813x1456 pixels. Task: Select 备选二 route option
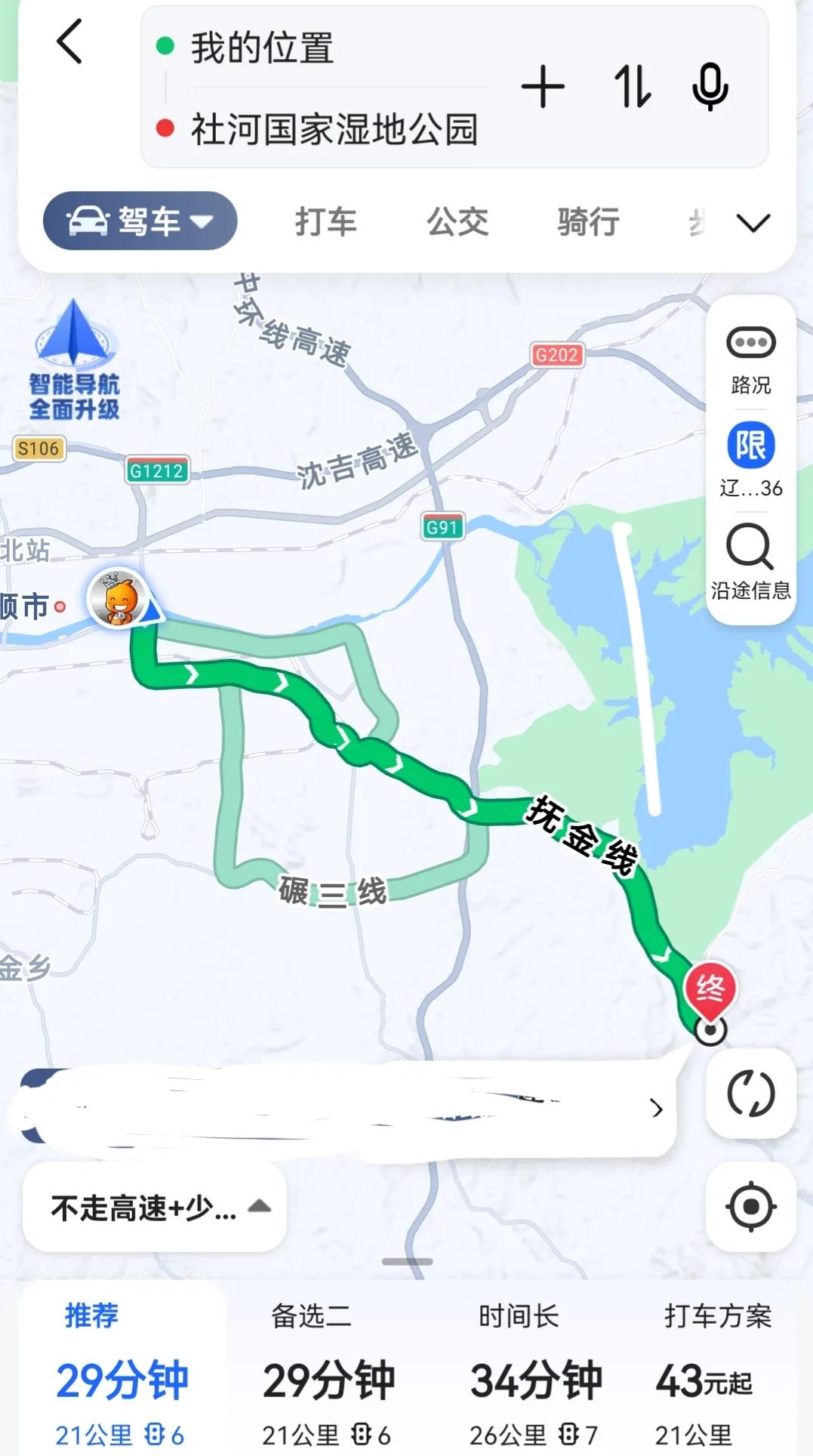tap(328, 1376)
